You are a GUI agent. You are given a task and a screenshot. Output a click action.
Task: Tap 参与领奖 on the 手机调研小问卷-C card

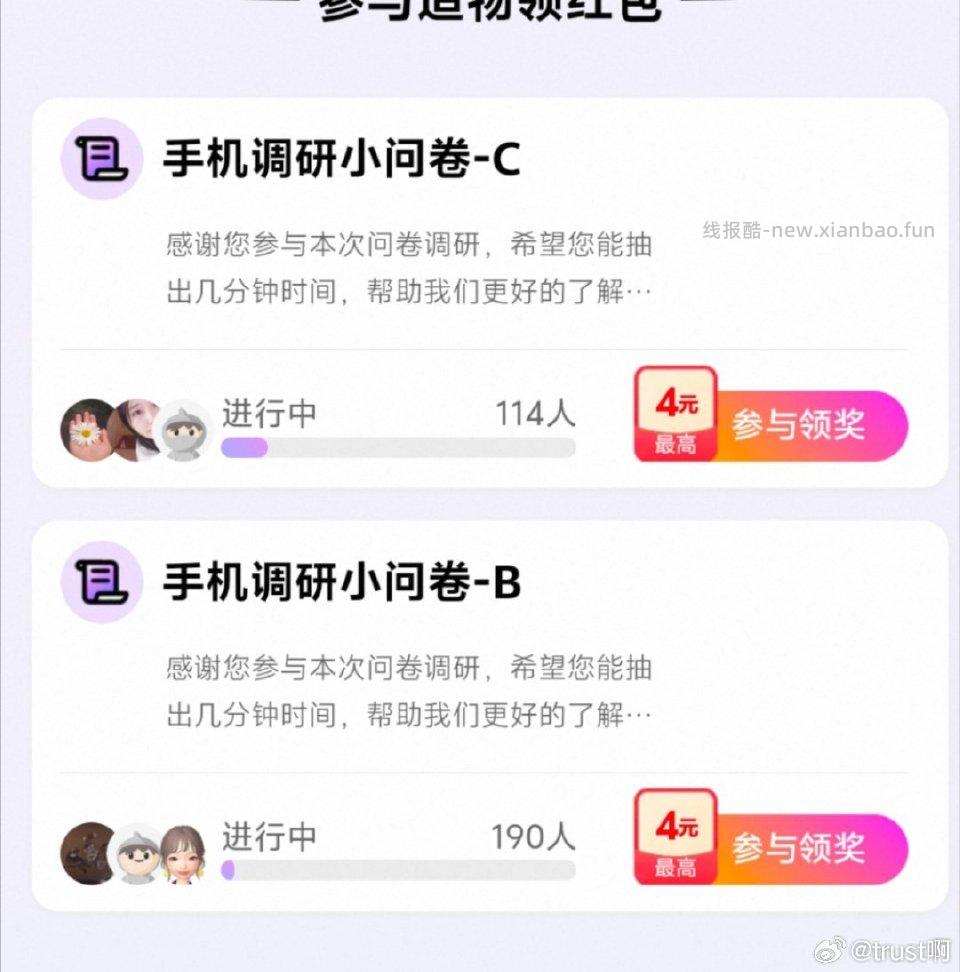point(800,424)
